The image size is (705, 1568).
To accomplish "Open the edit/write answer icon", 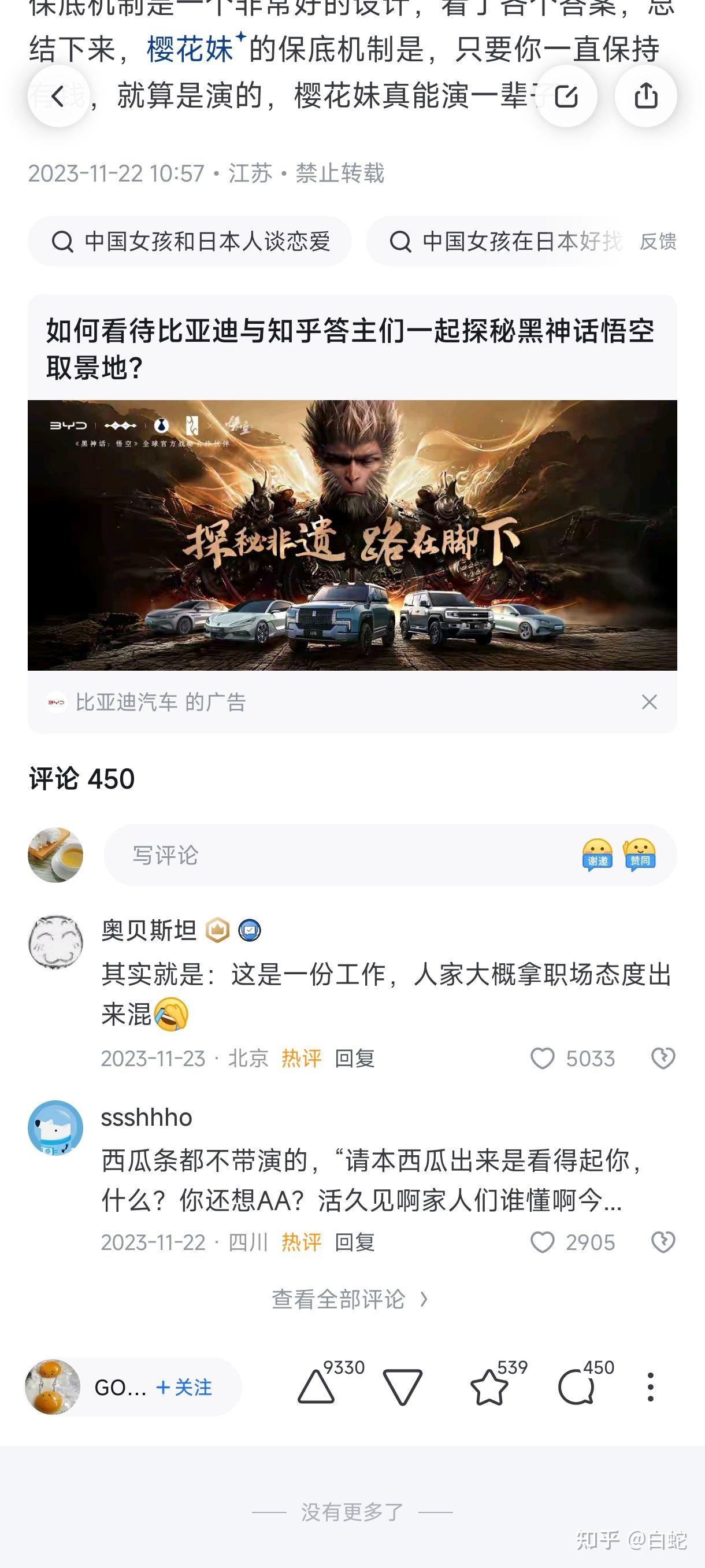I will (566, 96).
